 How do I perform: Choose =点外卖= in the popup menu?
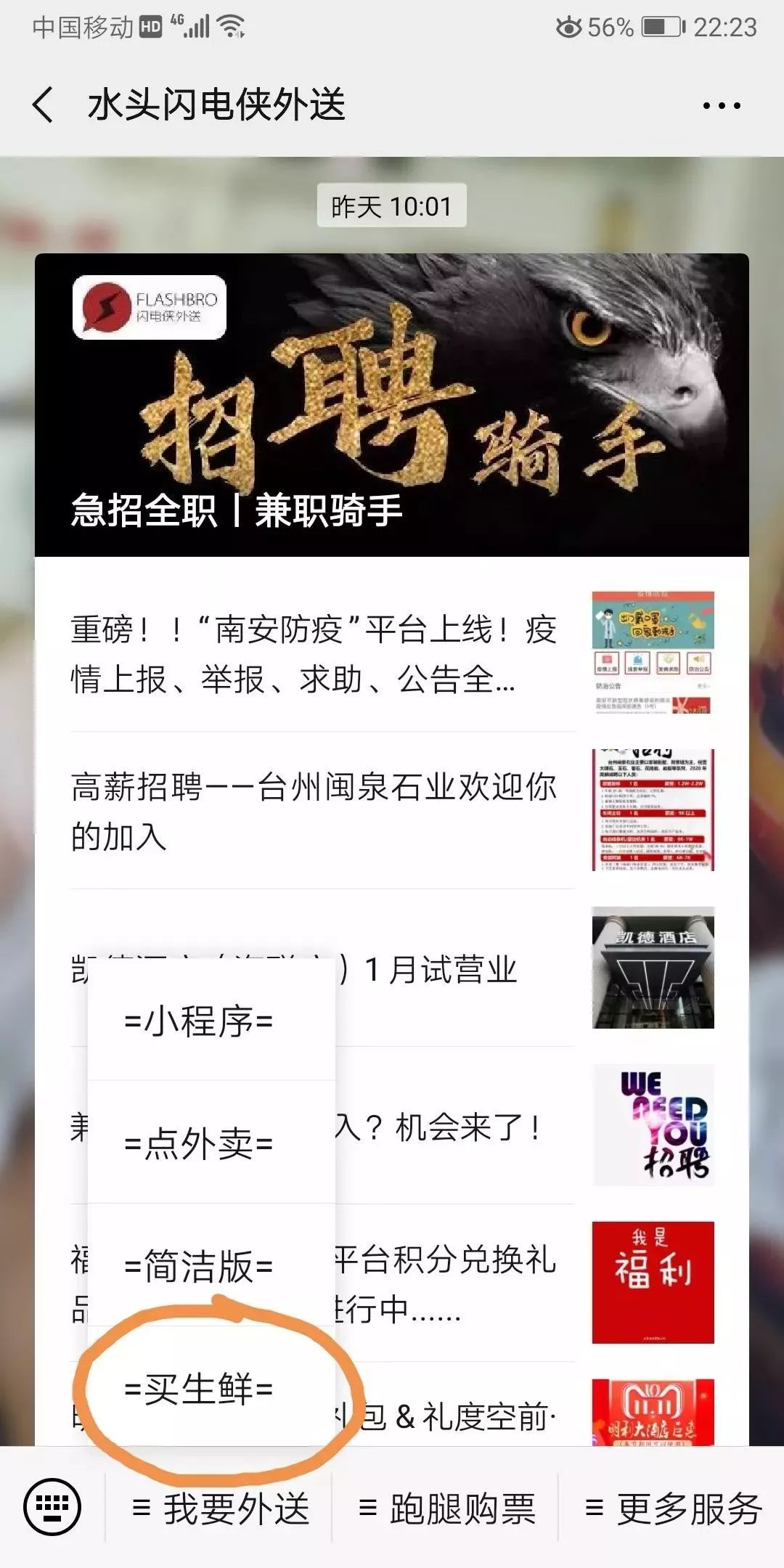[200, 1144]
